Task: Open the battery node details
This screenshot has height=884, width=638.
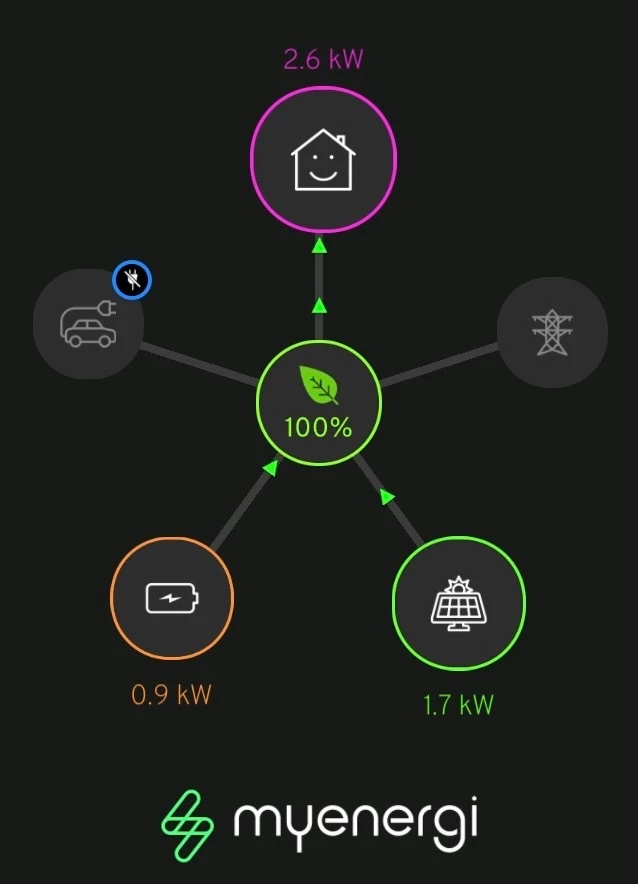Action: [x=172, y=598]
